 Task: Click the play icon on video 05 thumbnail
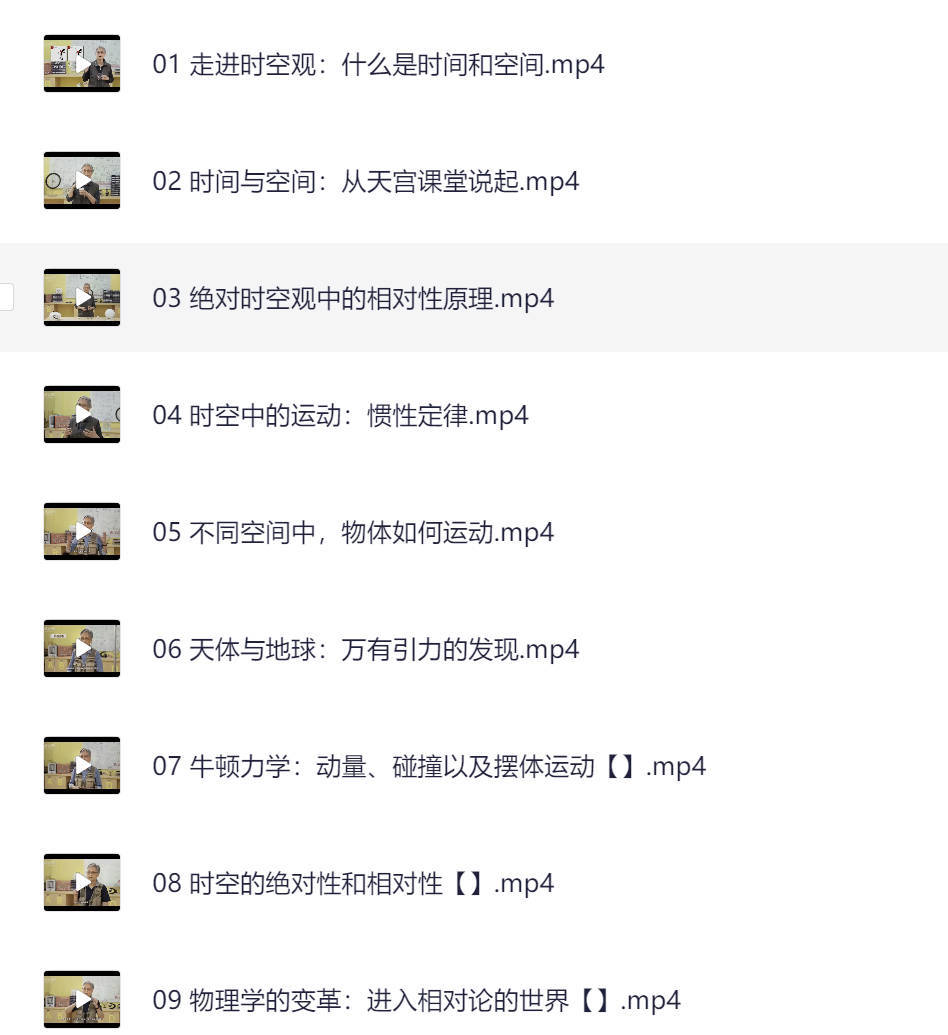click(x=84, y=532)
